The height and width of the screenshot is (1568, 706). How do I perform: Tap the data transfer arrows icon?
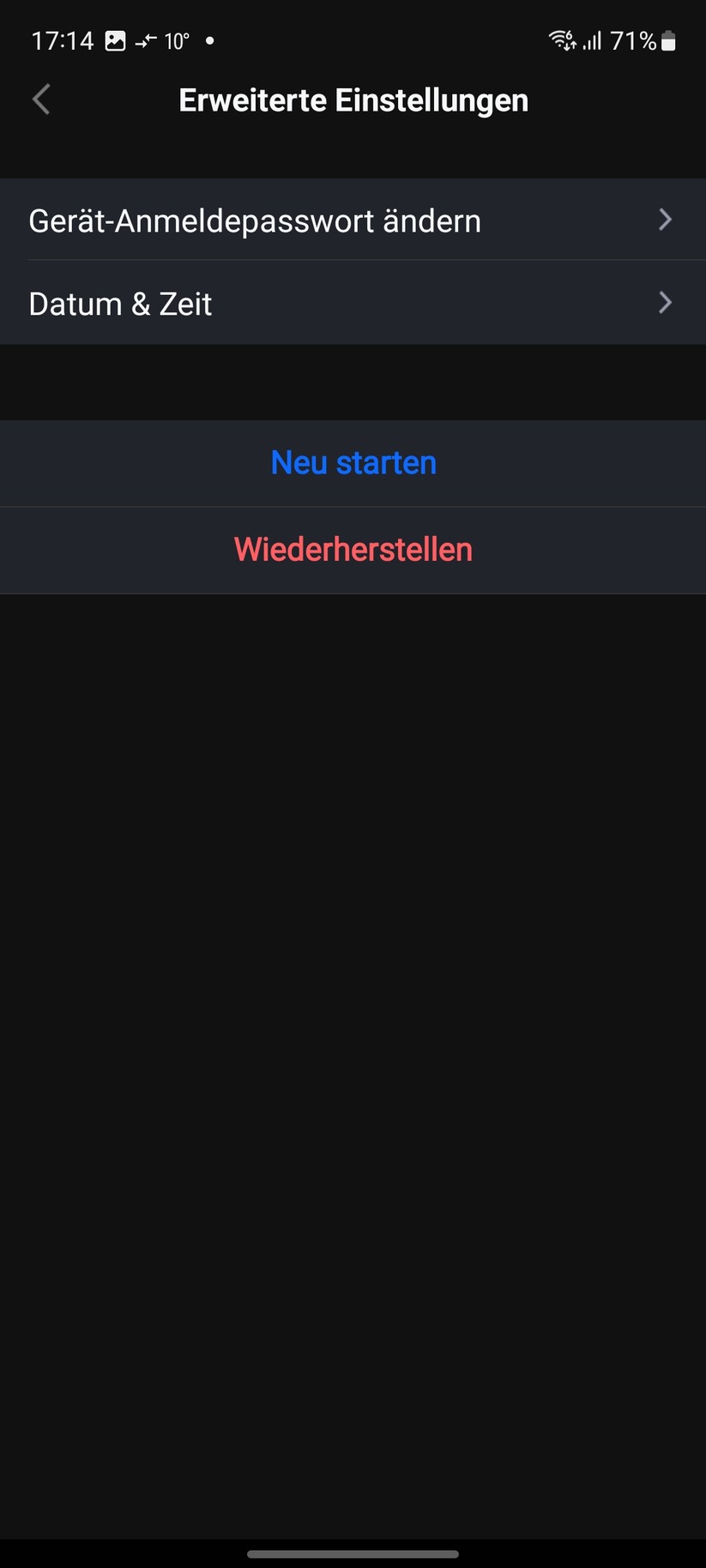148,39
